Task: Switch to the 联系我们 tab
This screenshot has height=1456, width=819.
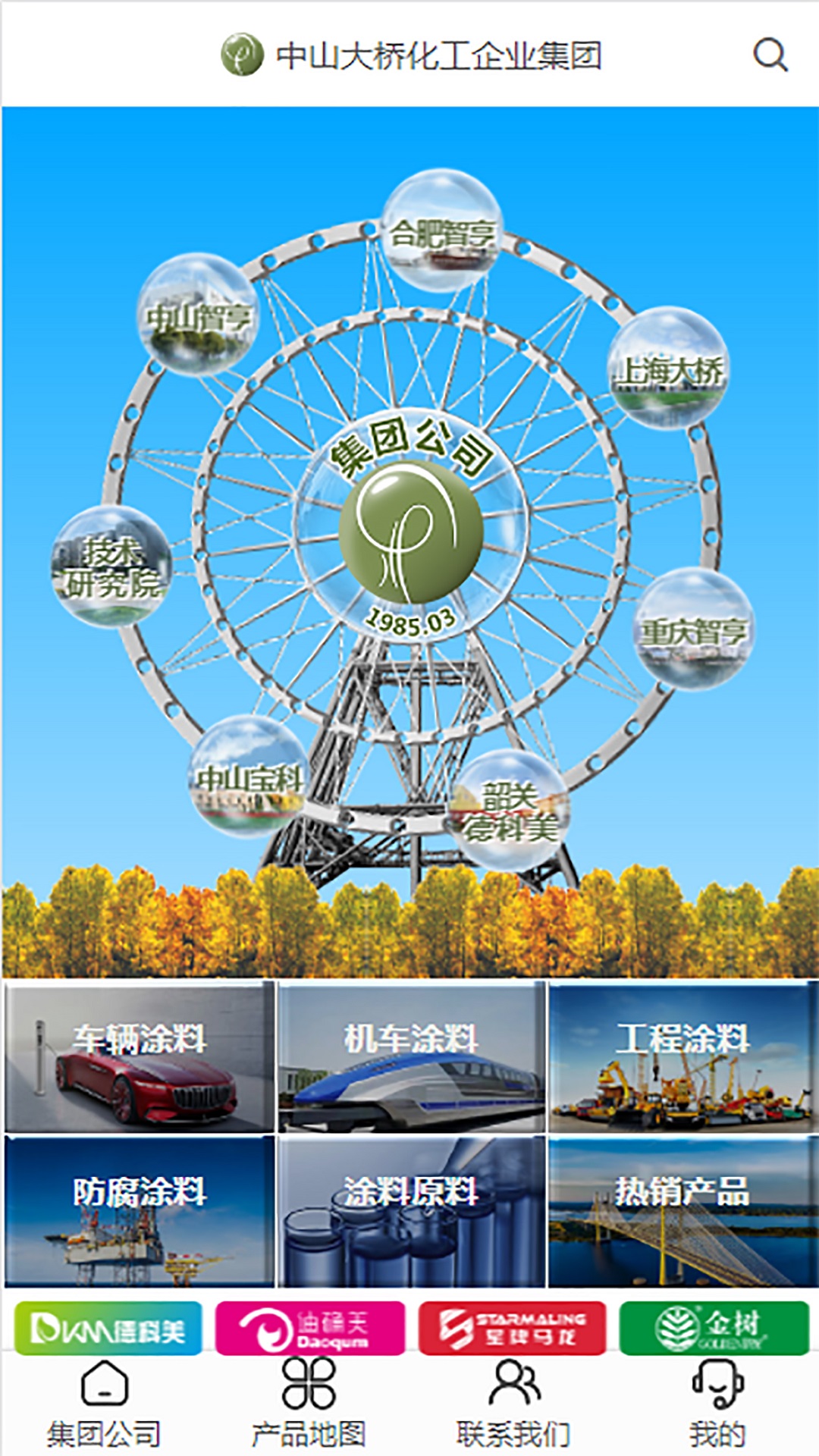Action: 513,1402
